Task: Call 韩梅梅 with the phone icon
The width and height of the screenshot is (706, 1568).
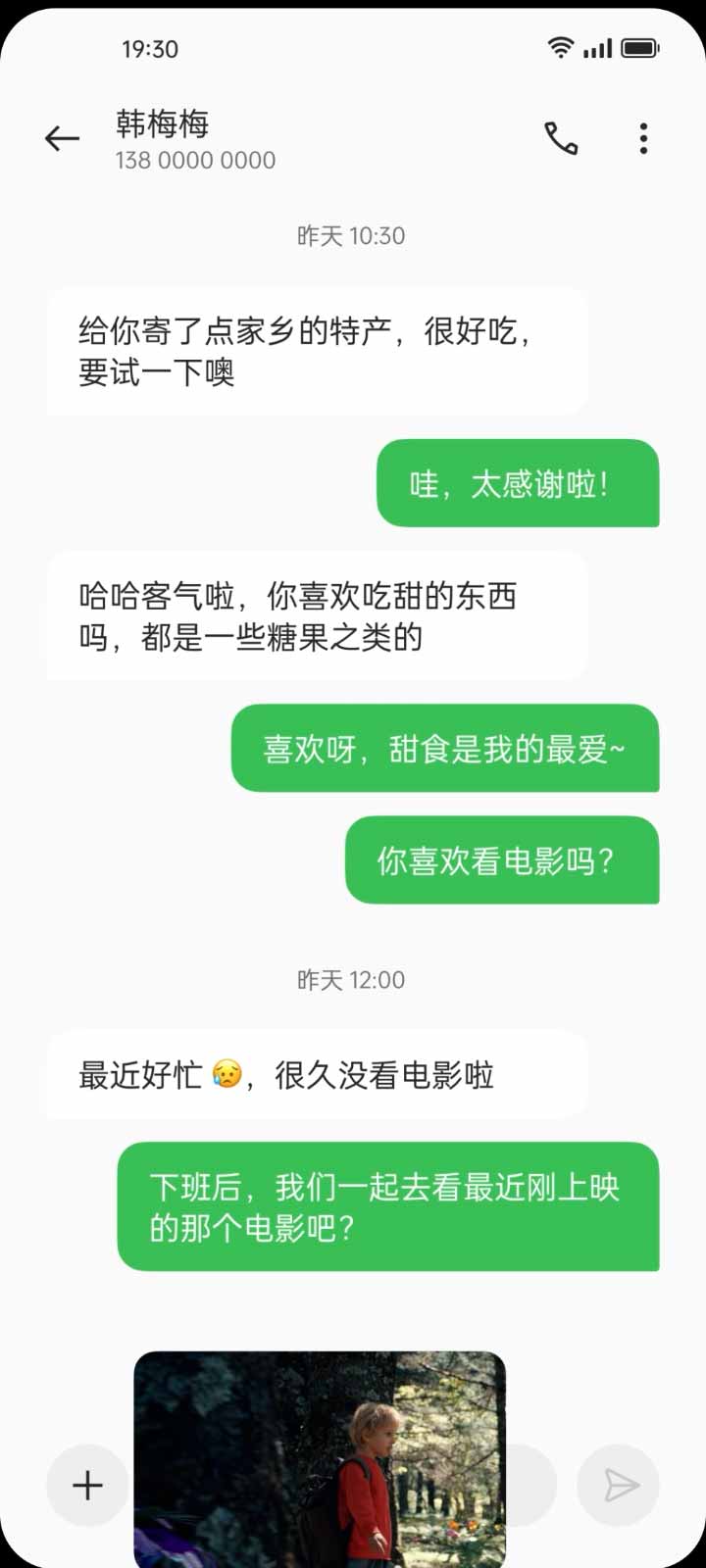Action: [561, 139]
